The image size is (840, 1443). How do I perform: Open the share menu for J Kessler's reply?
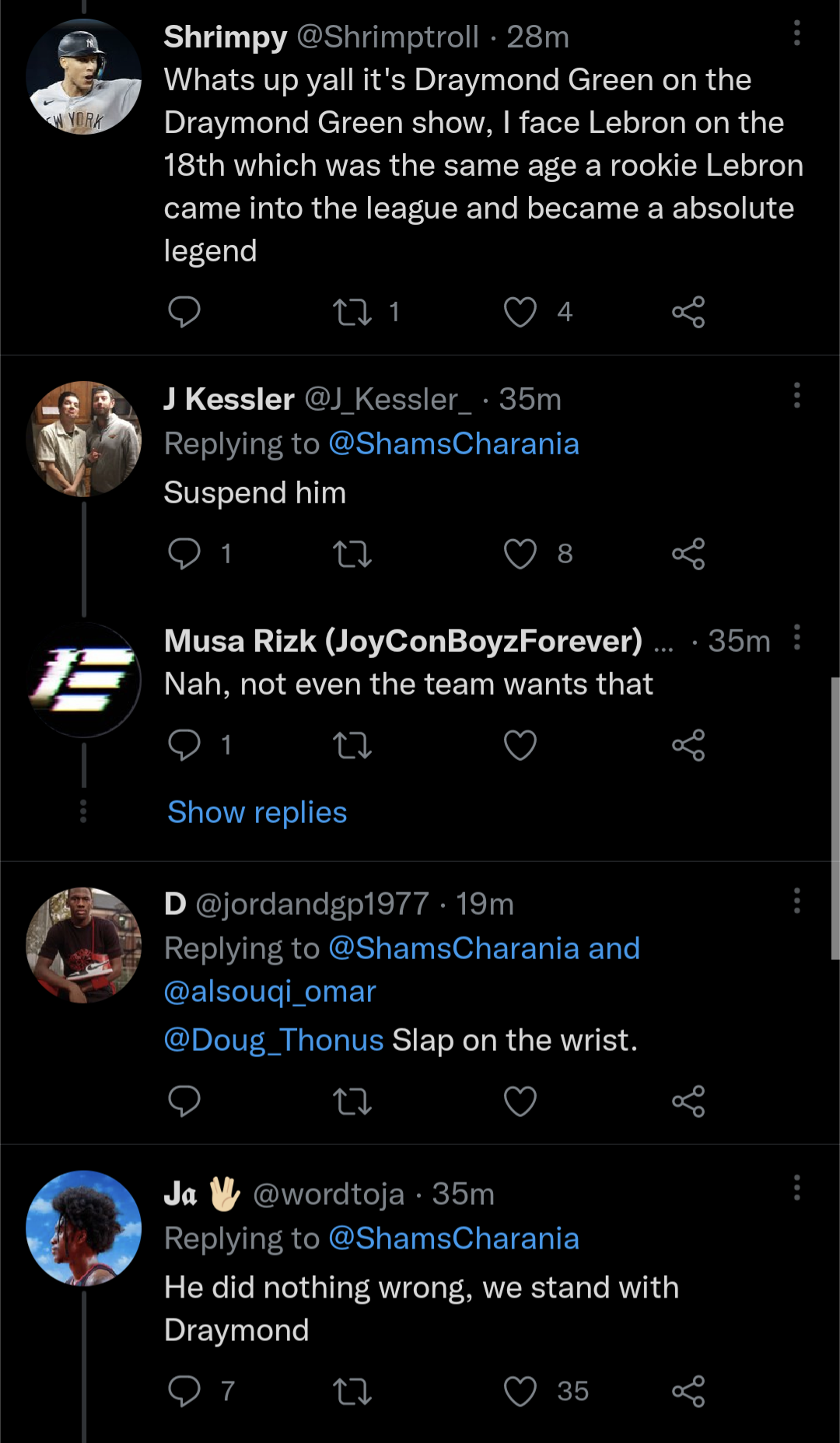[689, 554]
